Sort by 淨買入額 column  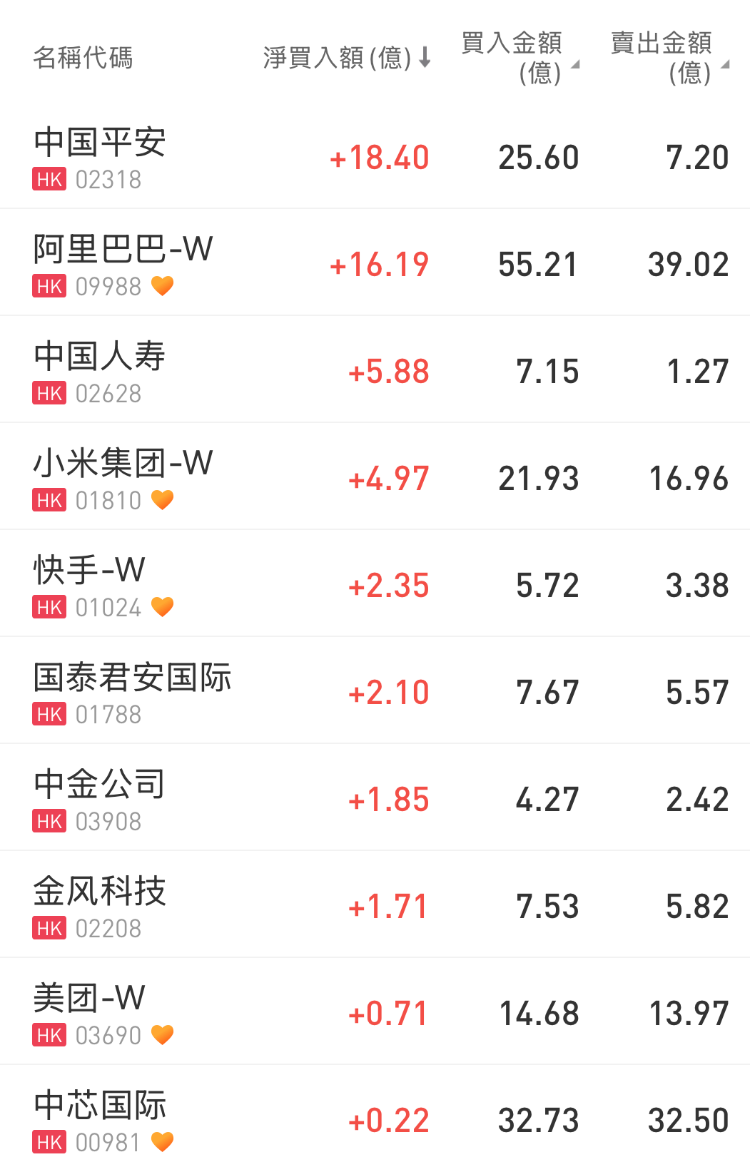click(x=346, y=58)
